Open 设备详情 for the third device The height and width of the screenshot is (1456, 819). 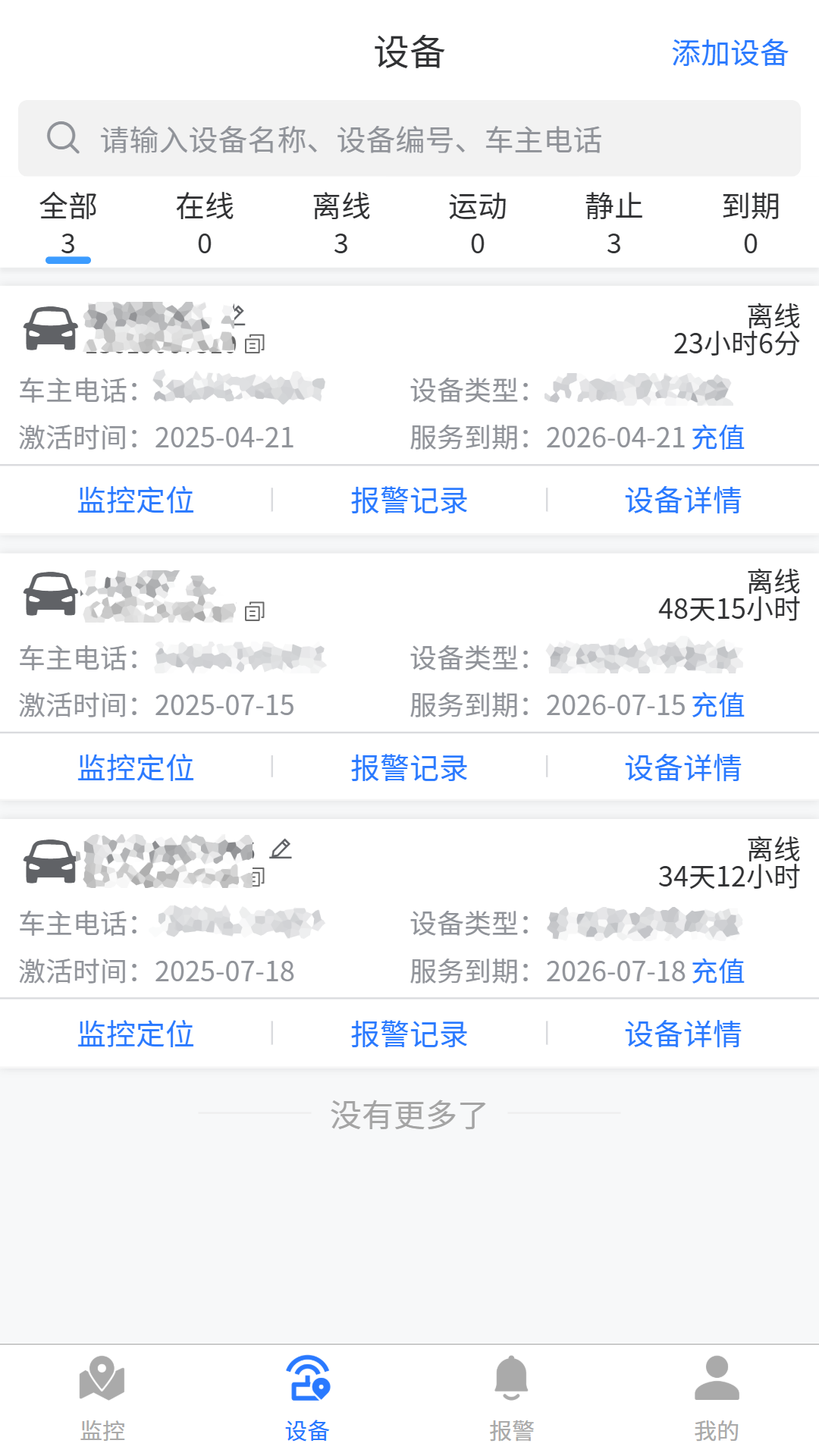[683, 1034]
